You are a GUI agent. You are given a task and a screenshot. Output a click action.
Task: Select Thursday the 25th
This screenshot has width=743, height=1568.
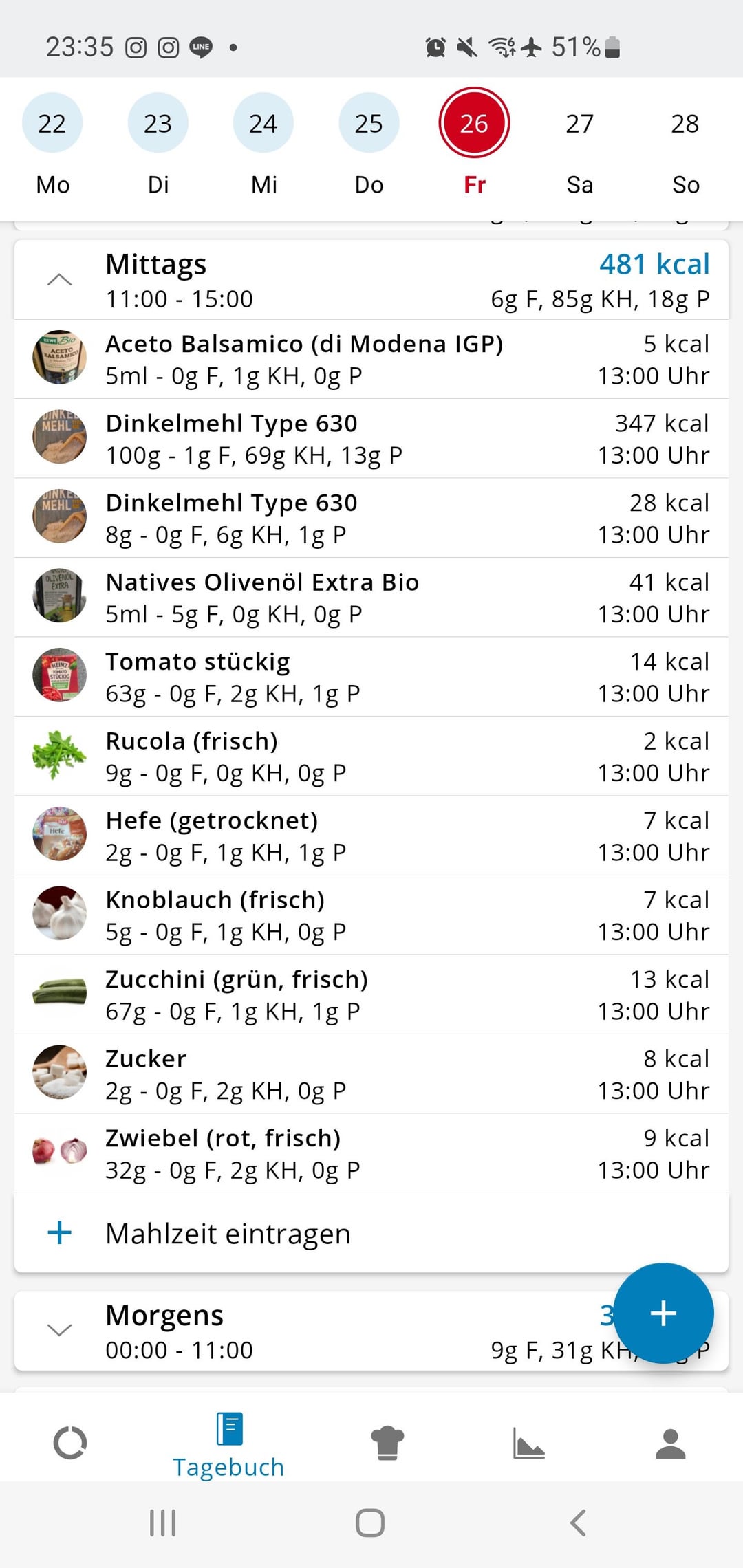[x=369, y=124]
